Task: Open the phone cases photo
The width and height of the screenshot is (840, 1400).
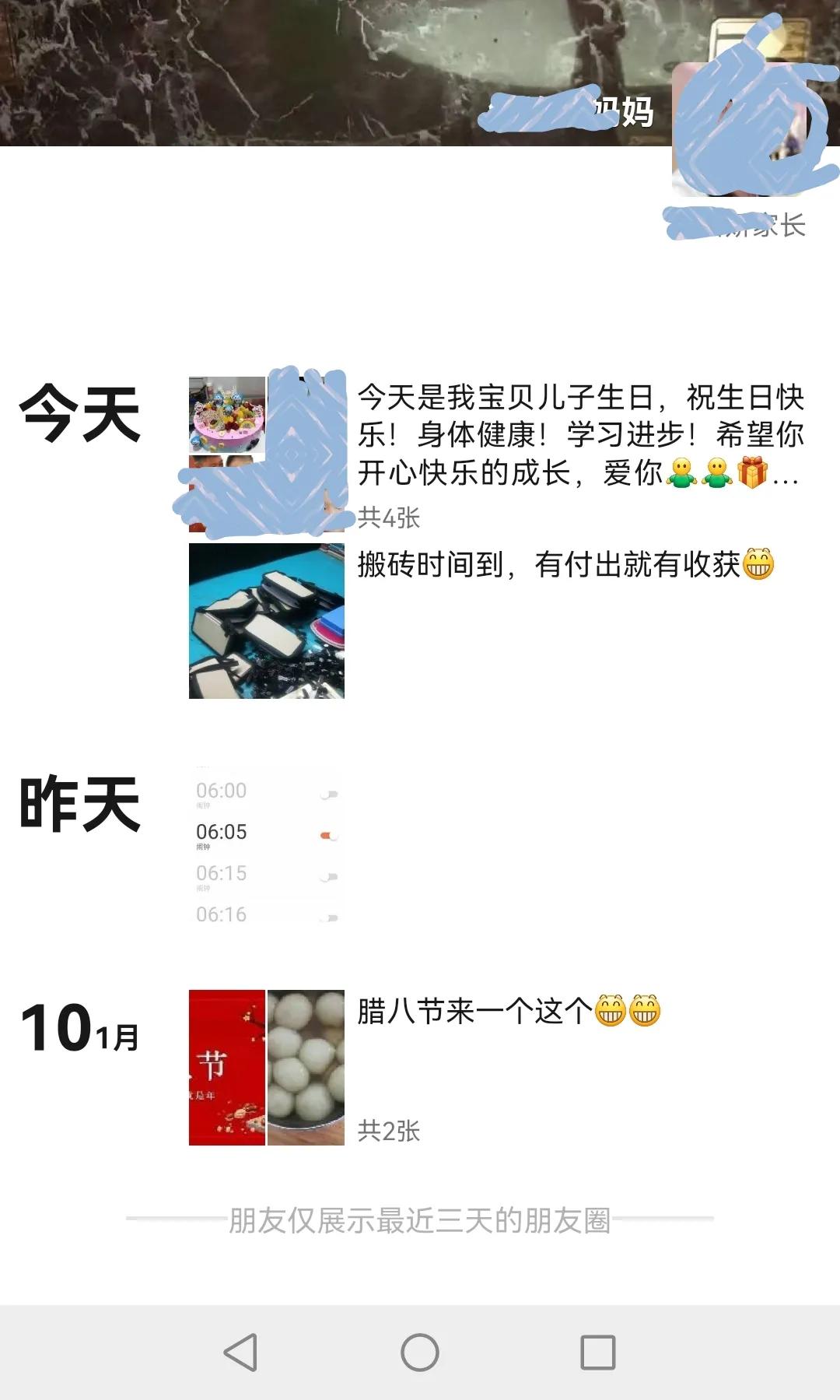Action: pyautogui.click(x=268, y=619)
